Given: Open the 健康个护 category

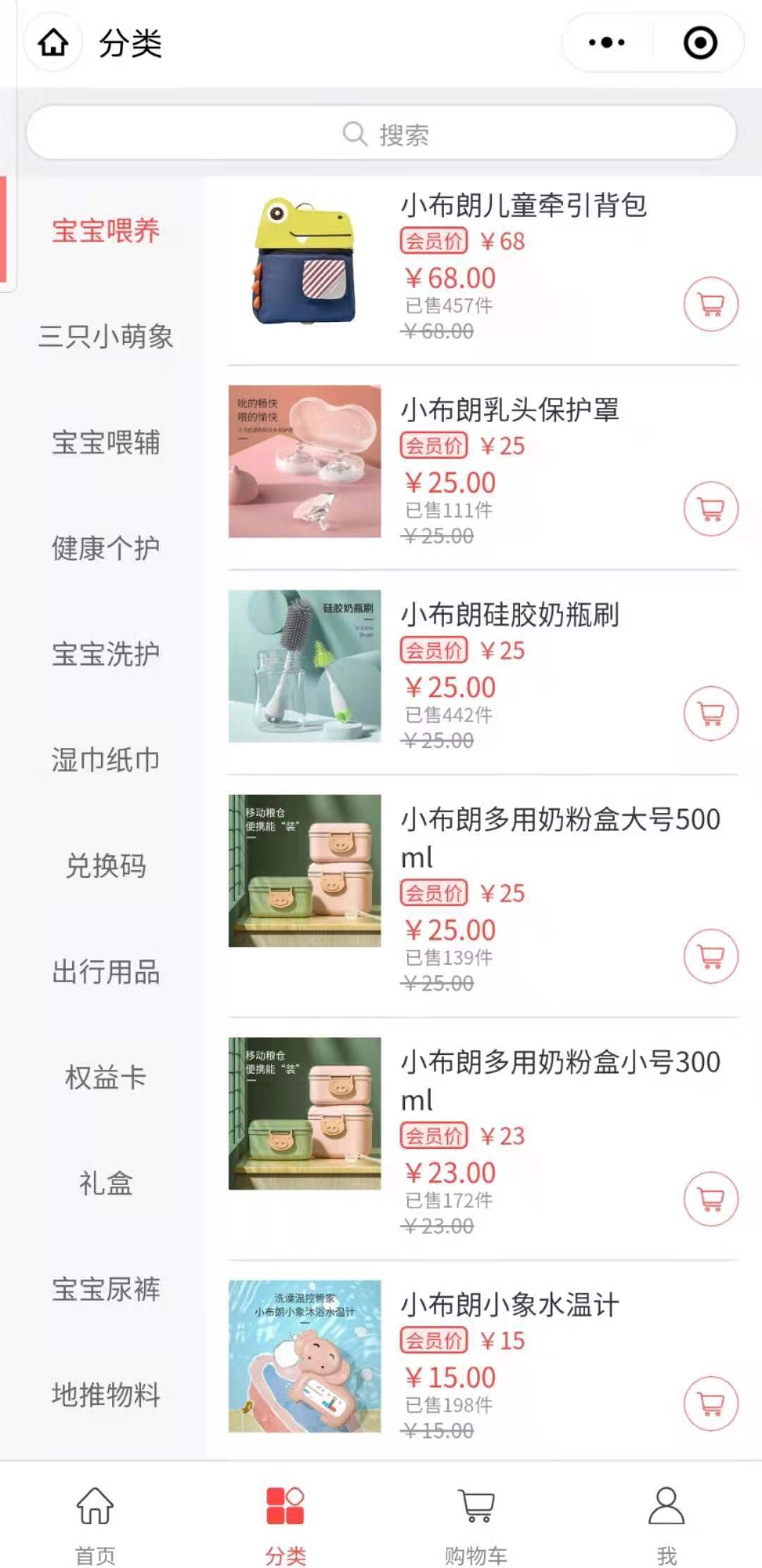Looking at the screenshot, I should [x=106, y=548].
